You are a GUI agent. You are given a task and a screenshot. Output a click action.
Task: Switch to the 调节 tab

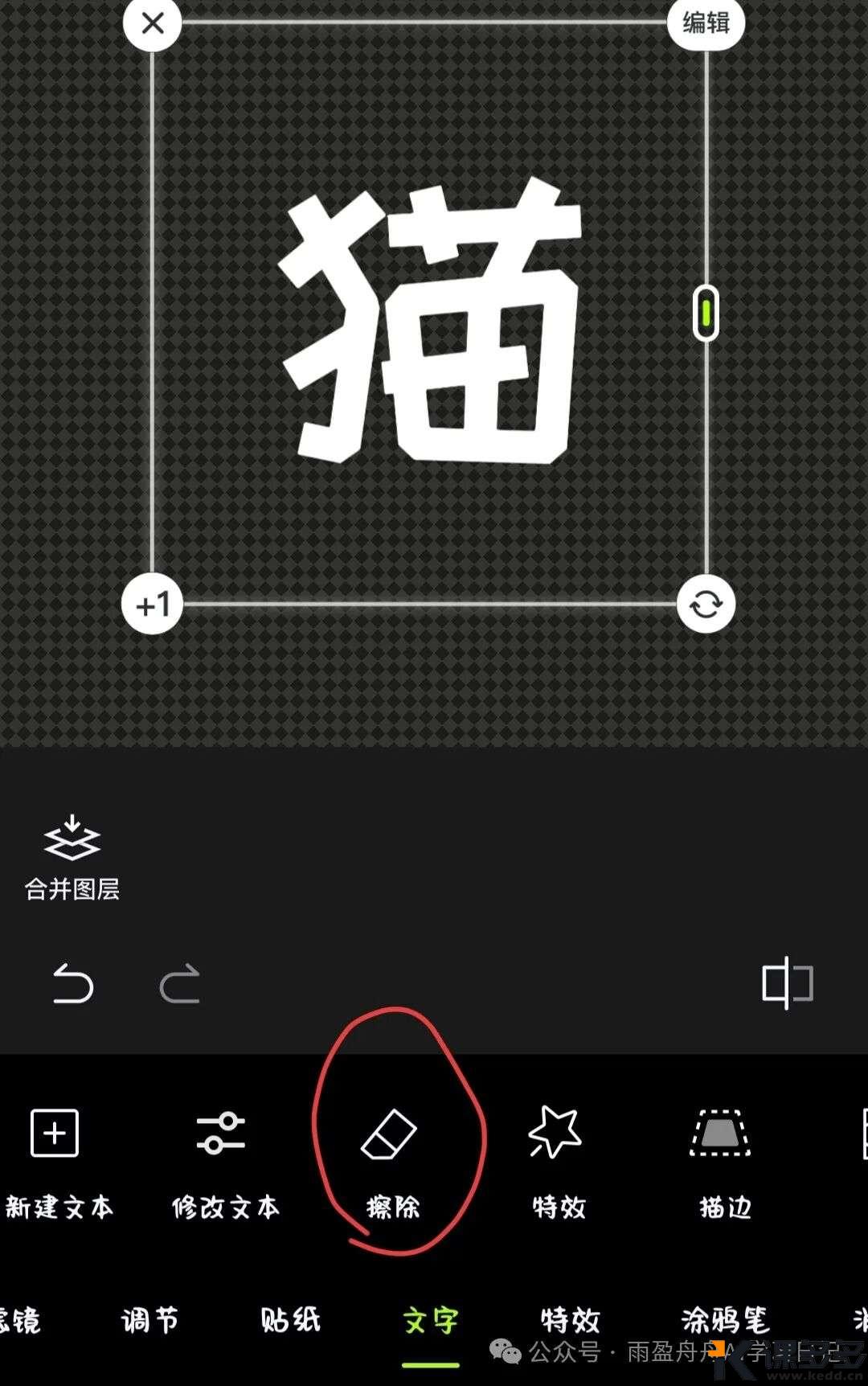click(149, 1320)
